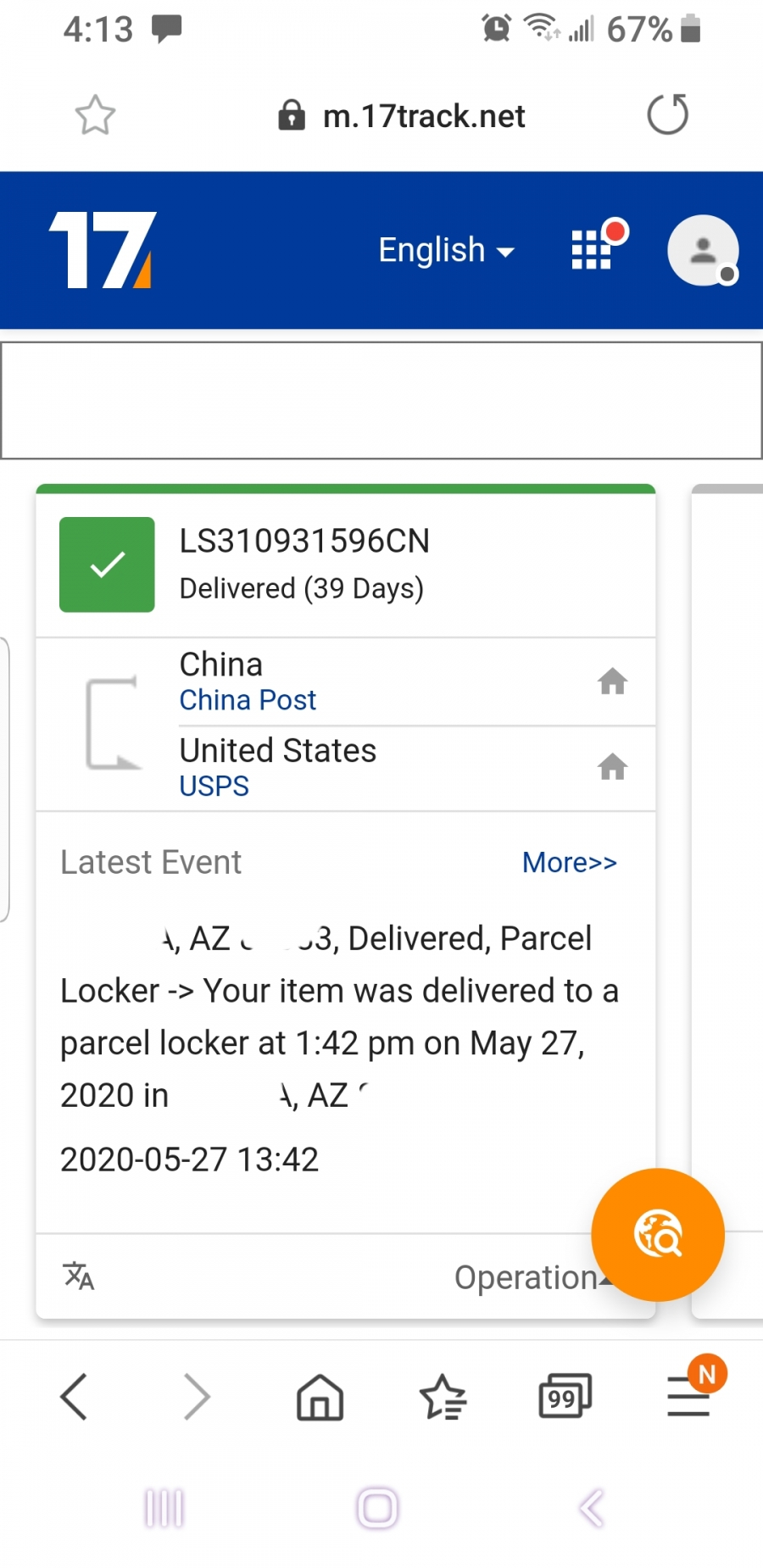Open the browser bookmarks list
Screen dimensions: 763x1568
pyautogui.click(x=443, y=1396)
